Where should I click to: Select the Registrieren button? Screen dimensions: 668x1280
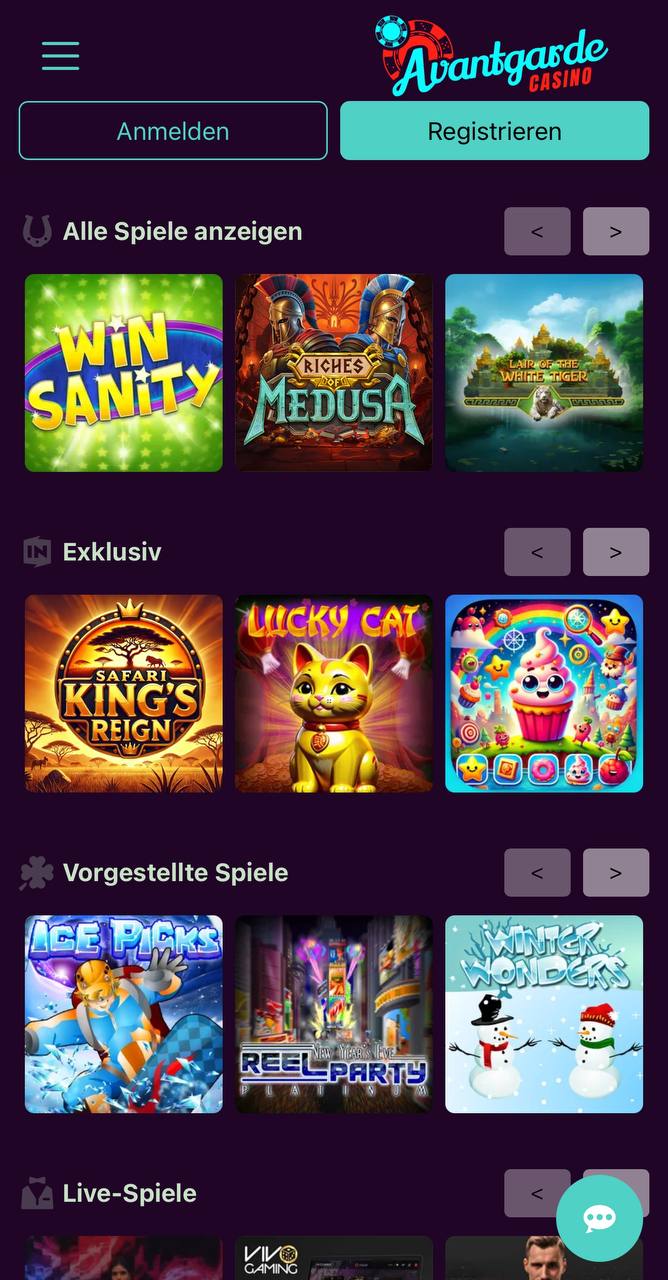pyautogui.click(x=494, y=131)
